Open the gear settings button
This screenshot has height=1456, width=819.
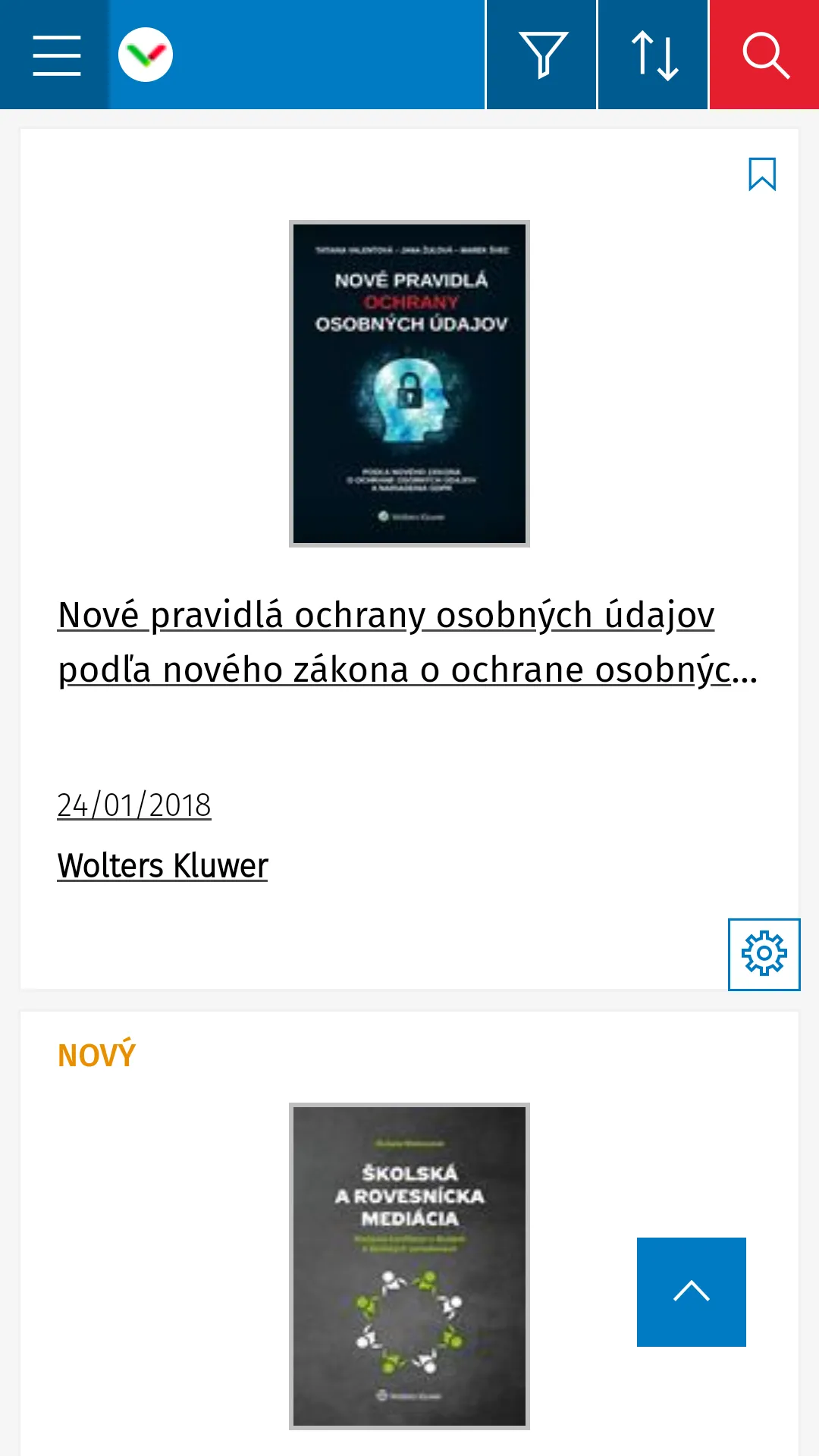point(764,954)
